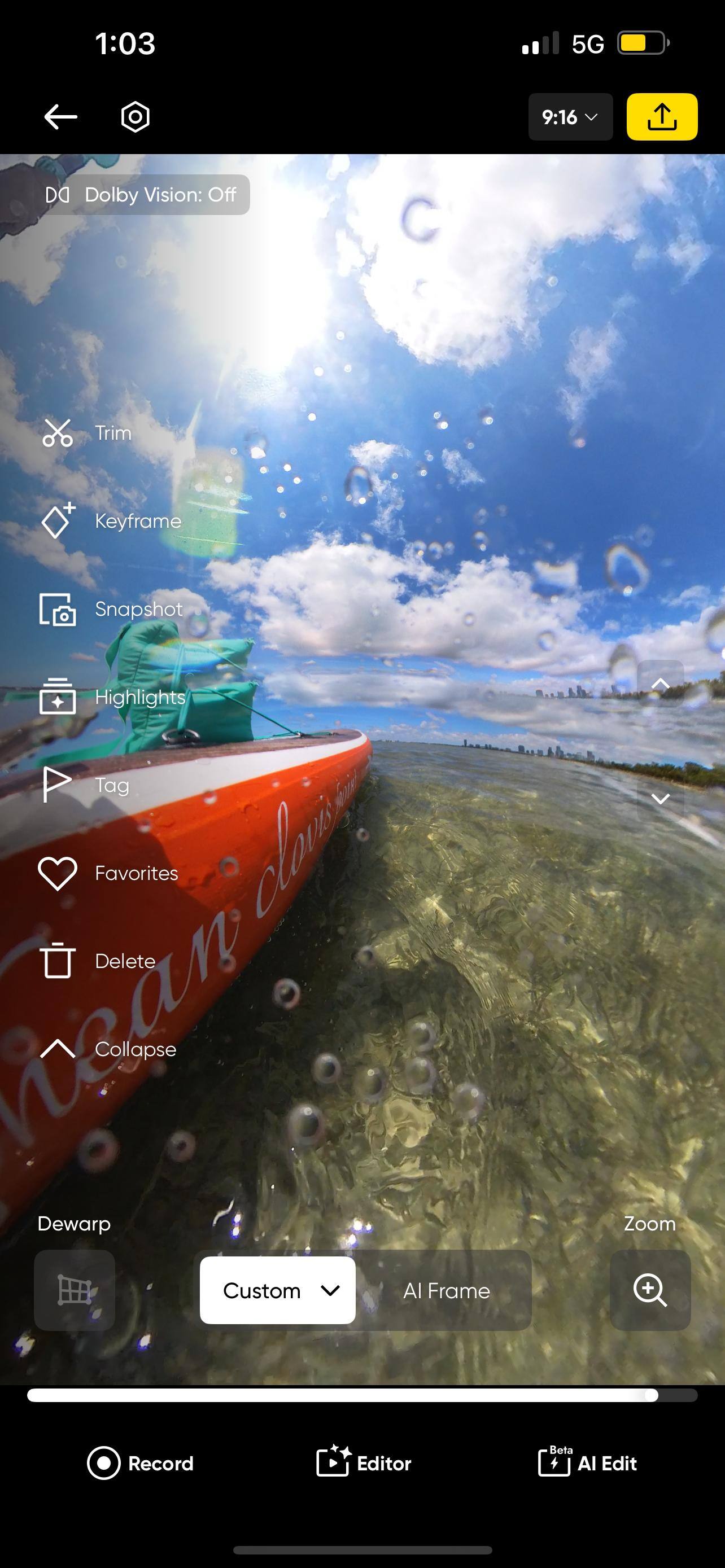Viewport: 725px width, 1568px height.
Task: Tap the Dewarp grid button
Action: tap(75, 1290)
